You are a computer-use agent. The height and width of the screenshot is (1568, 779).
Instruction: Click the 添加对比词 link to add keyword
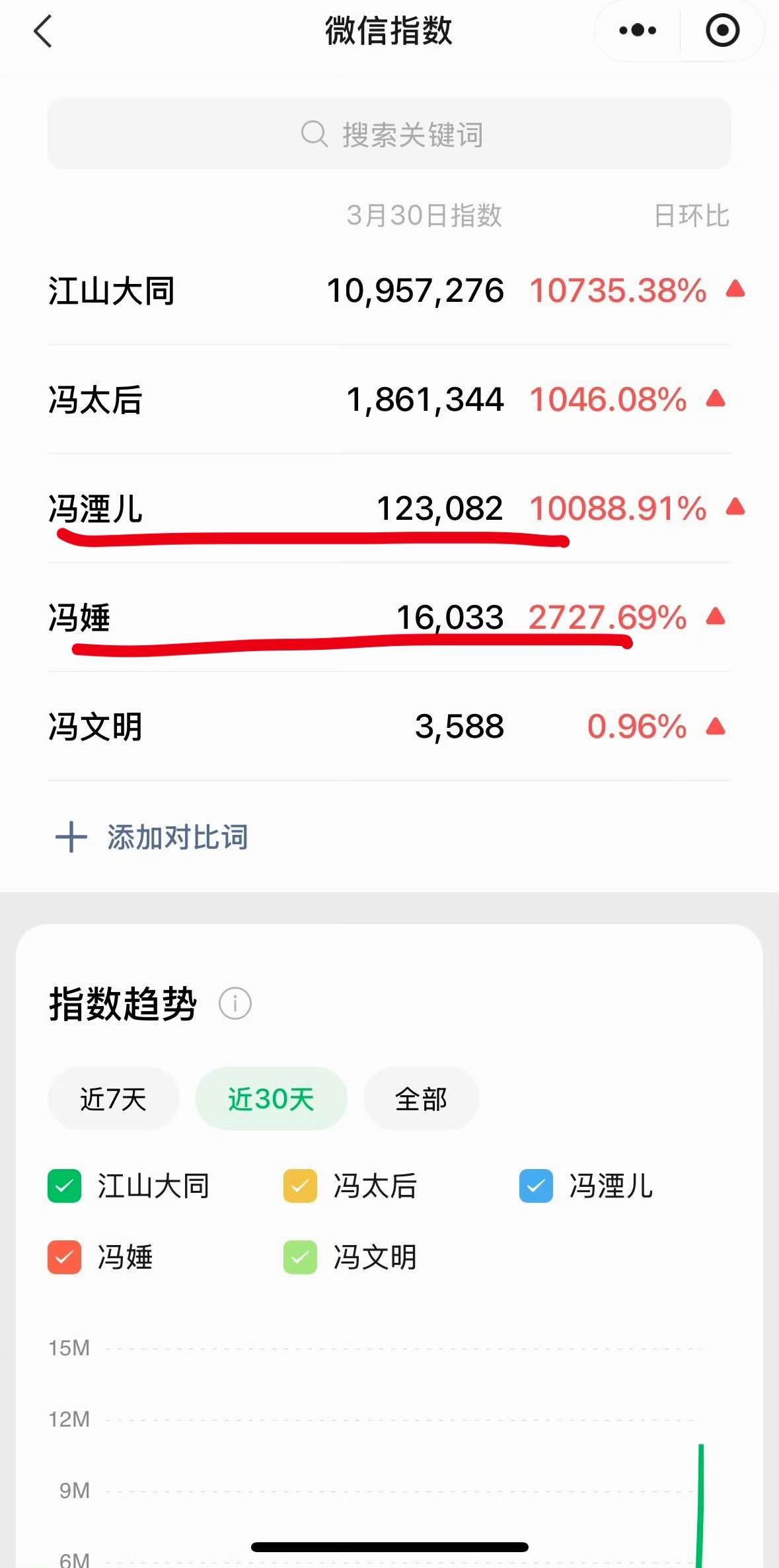(177, 837)
